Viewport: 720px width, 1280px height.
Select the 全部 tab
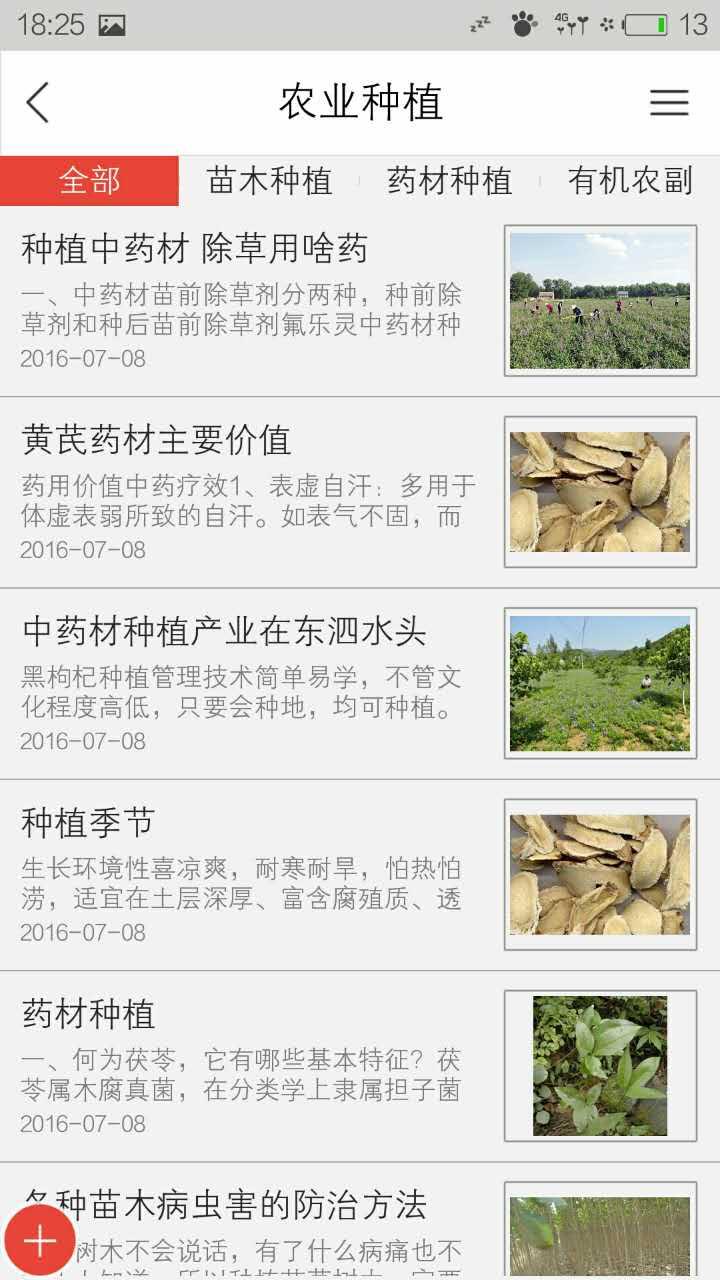(90, 181)
